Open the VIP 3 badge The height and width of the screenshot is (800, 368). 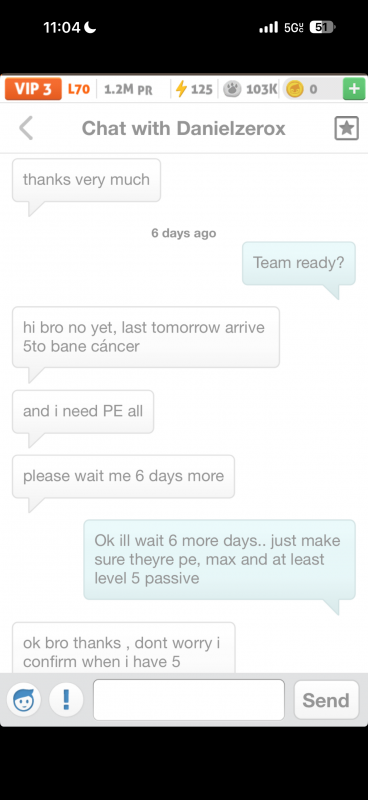[x=33, y=89]
